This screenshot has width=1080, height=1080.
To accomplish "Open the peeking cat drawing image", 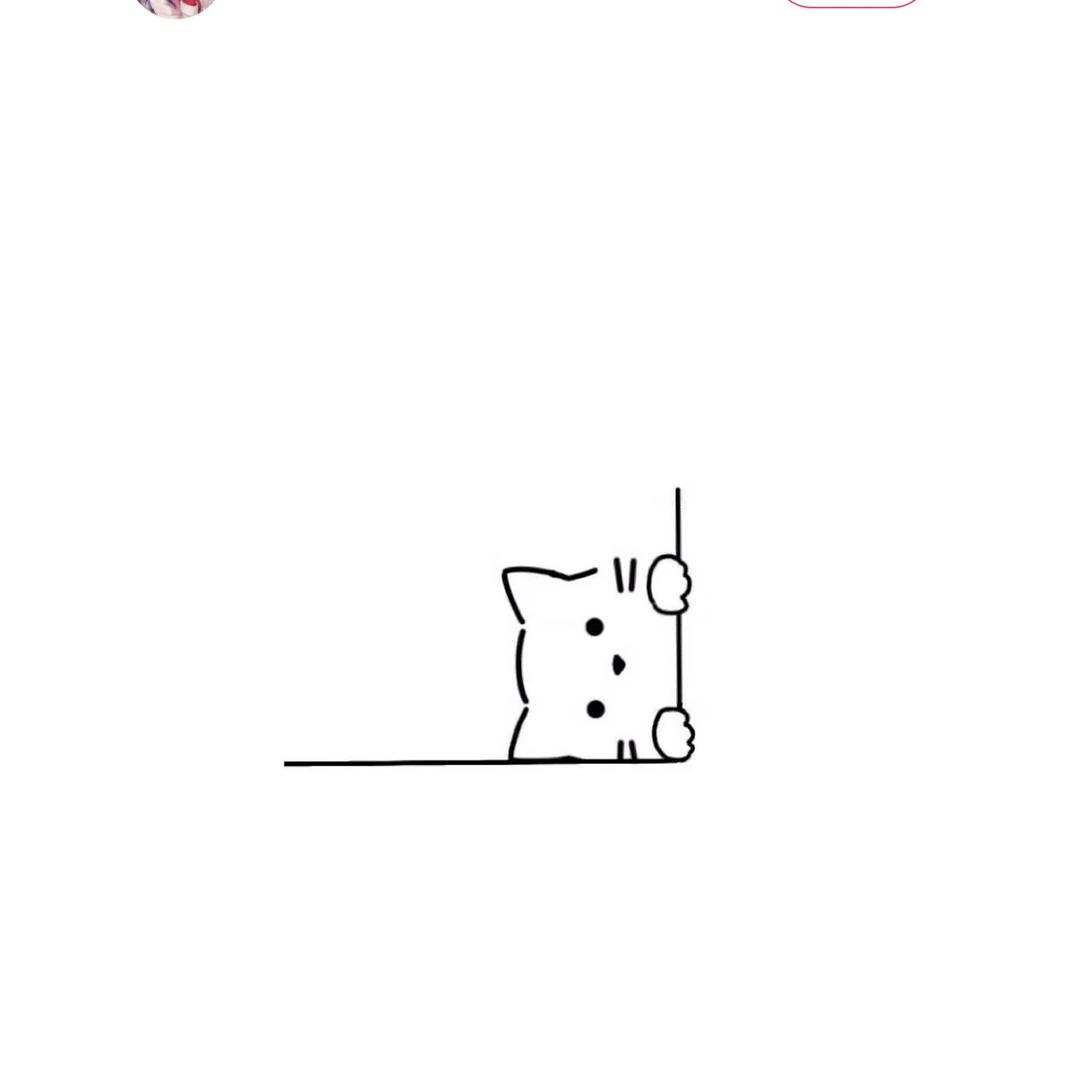I will click(x=540, y=640).
